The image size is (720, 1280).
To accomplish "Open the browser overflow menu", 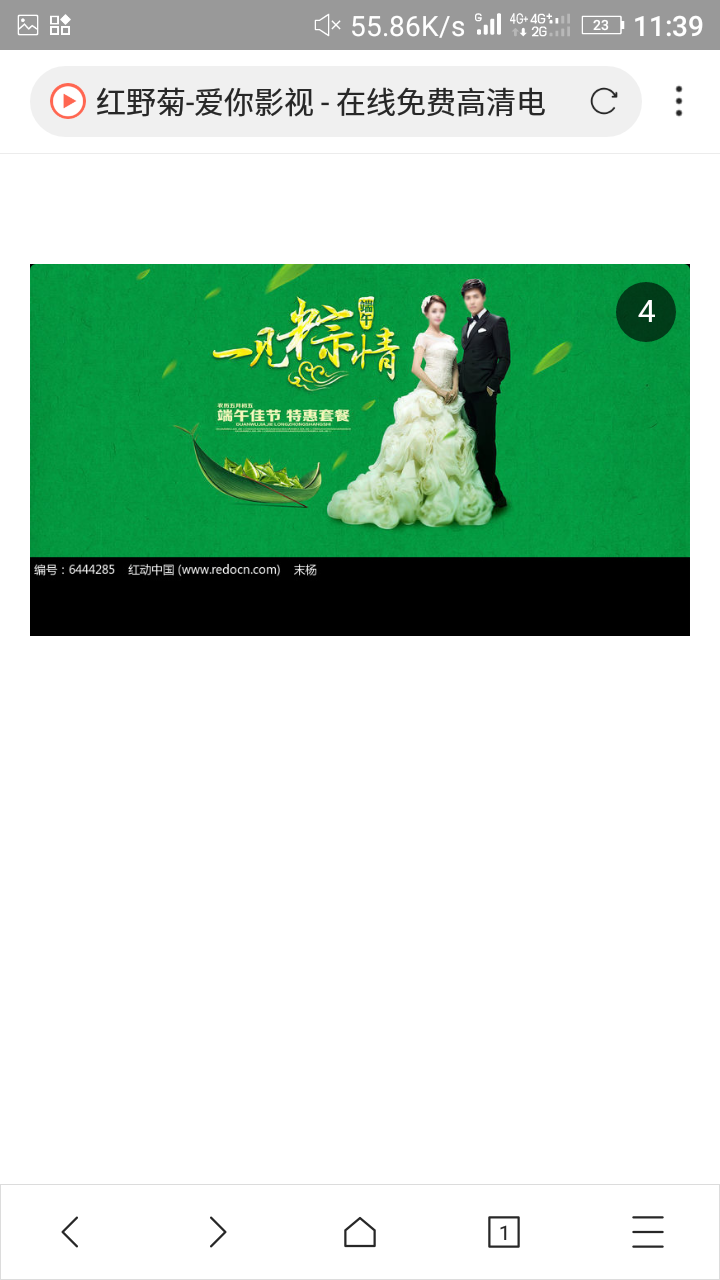I will 679,101.
